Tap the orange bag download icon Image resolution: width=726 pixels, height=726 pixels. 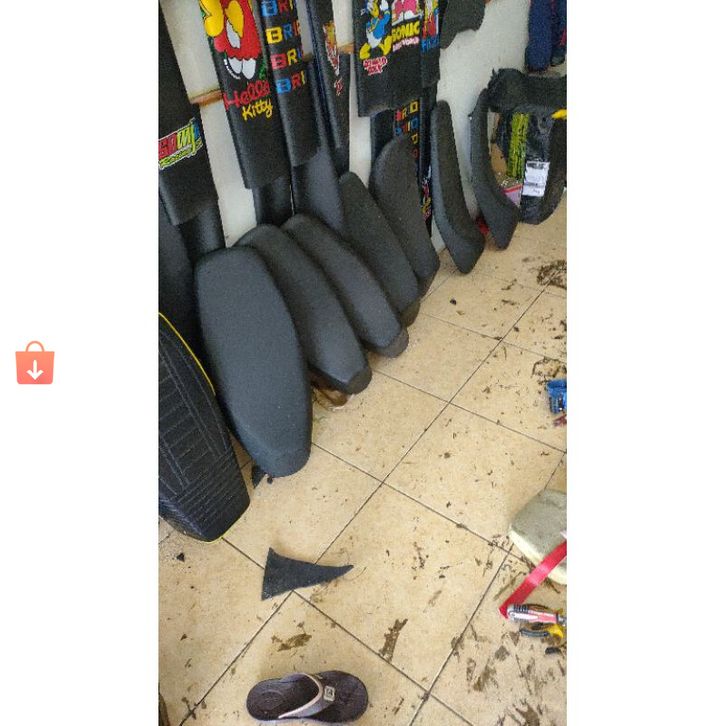click(x=35, y=364)
